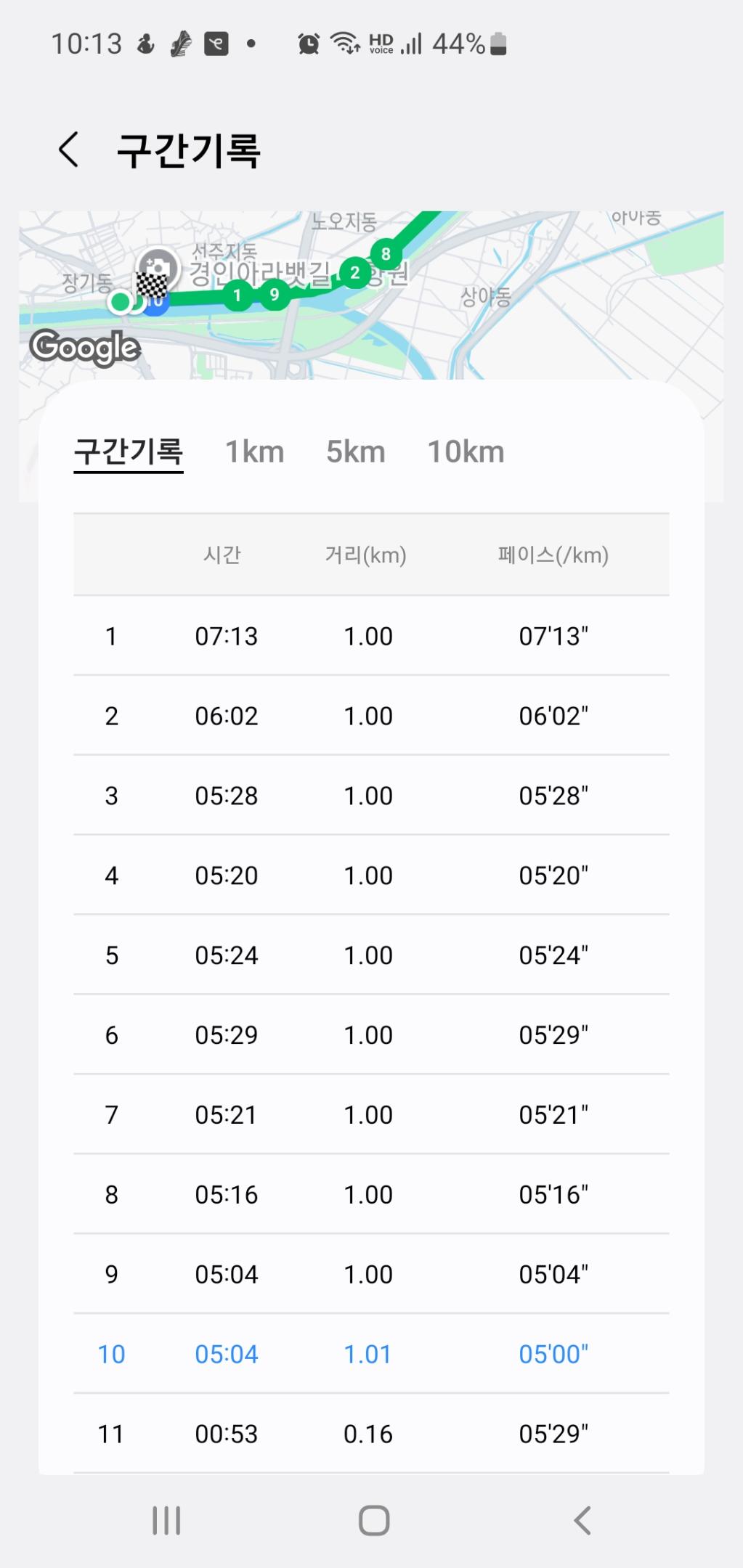Image resolution: width=743 pixels, height=1568 pixels.
Task: Select the 구간기록 tab
Action: [129, 452]
